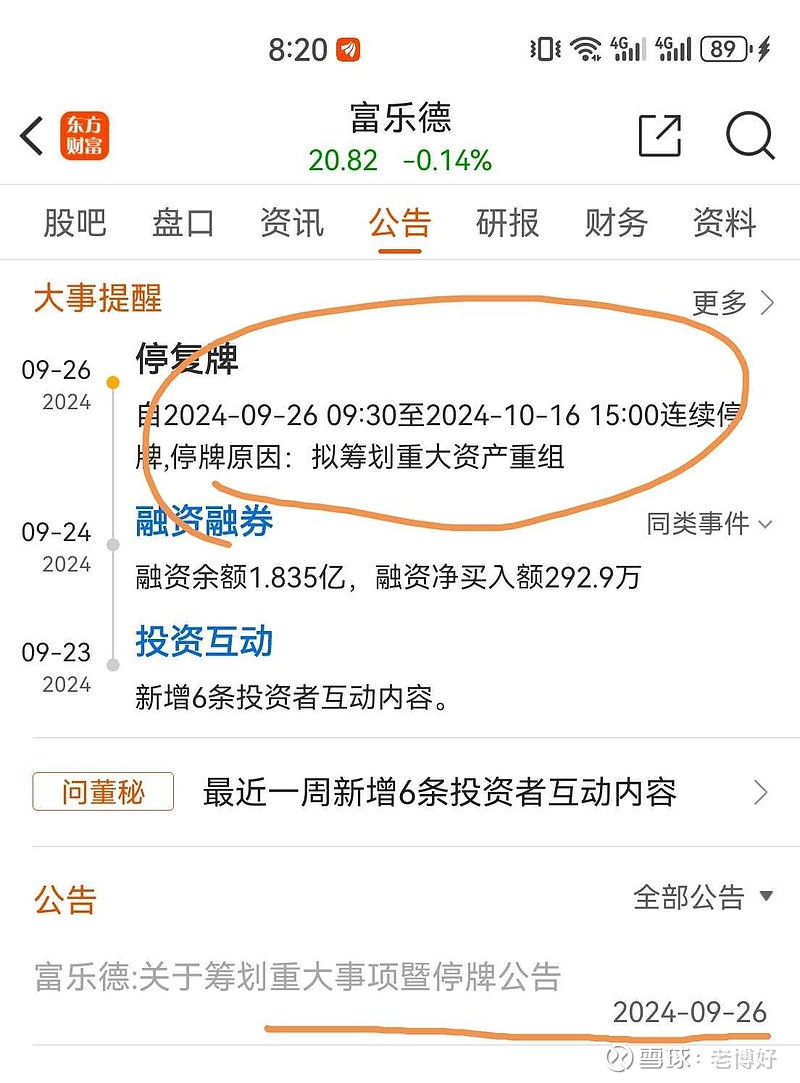Switch to the 研报 tab
The image size is (800, 1083).
tap(507, 223)
